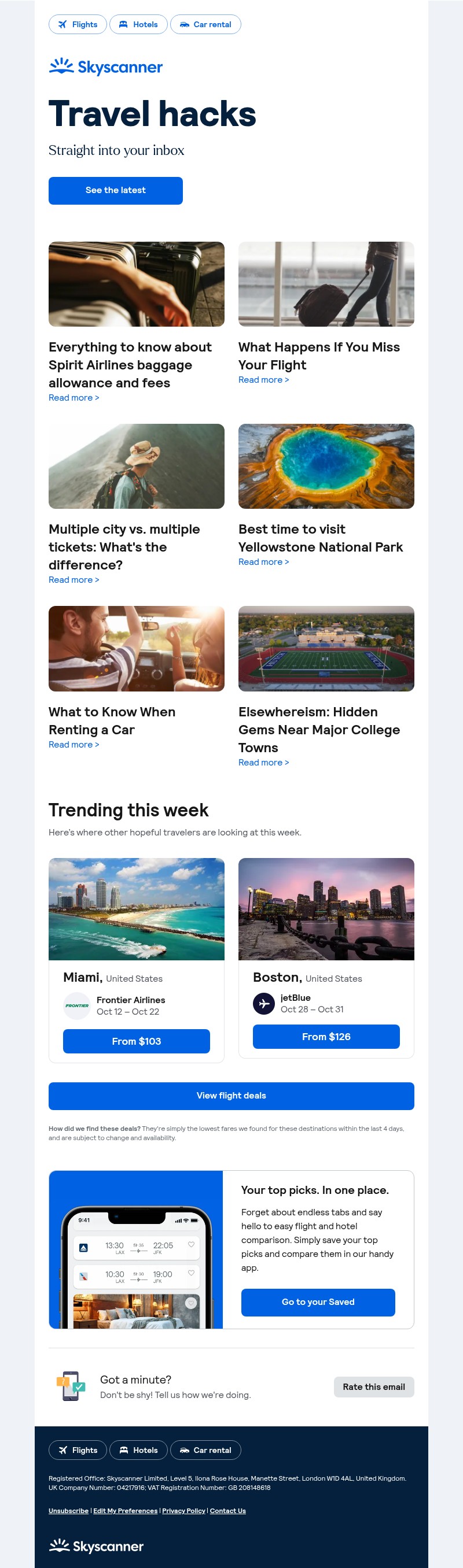Select the Boston From $126 deal

coord(326,1037)
